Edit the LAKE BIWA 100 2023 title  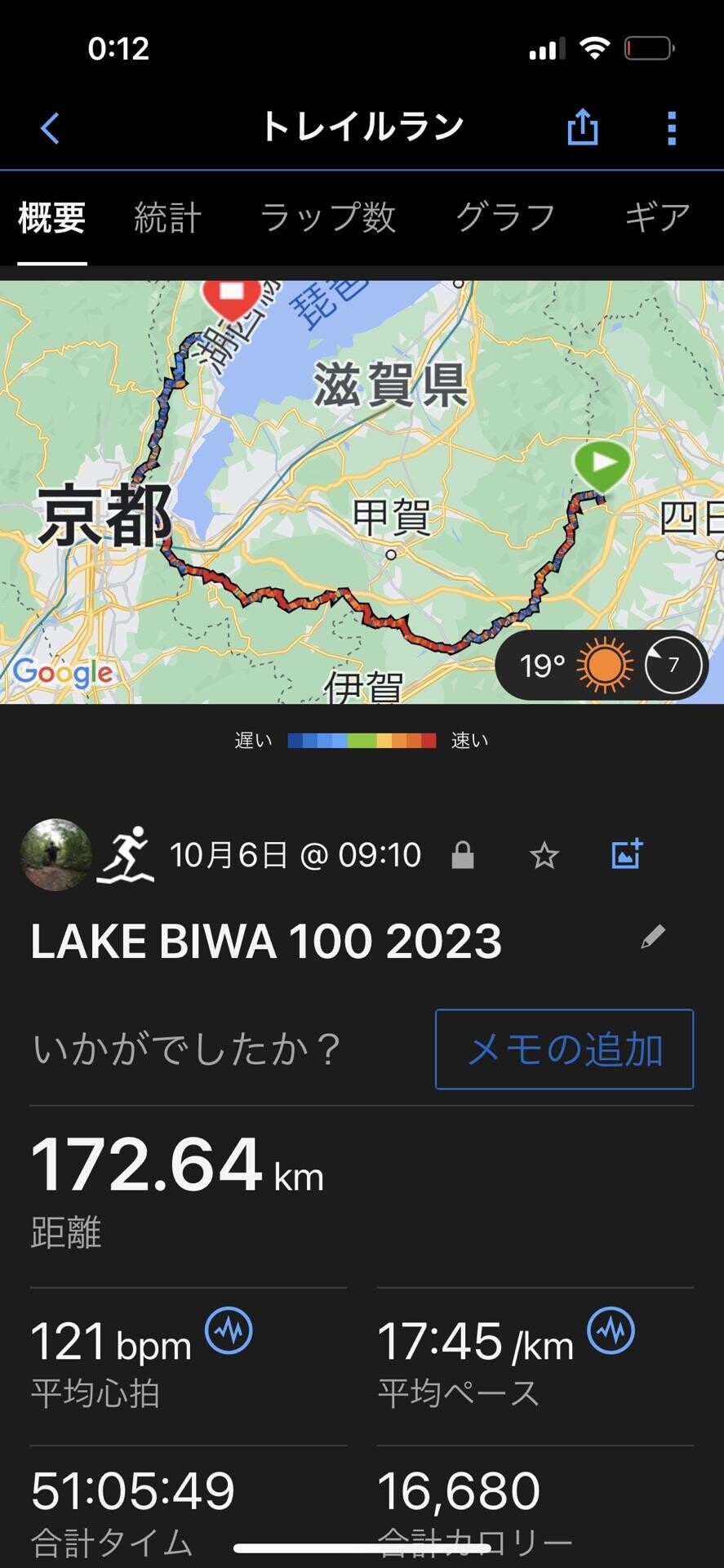[653, 938]
